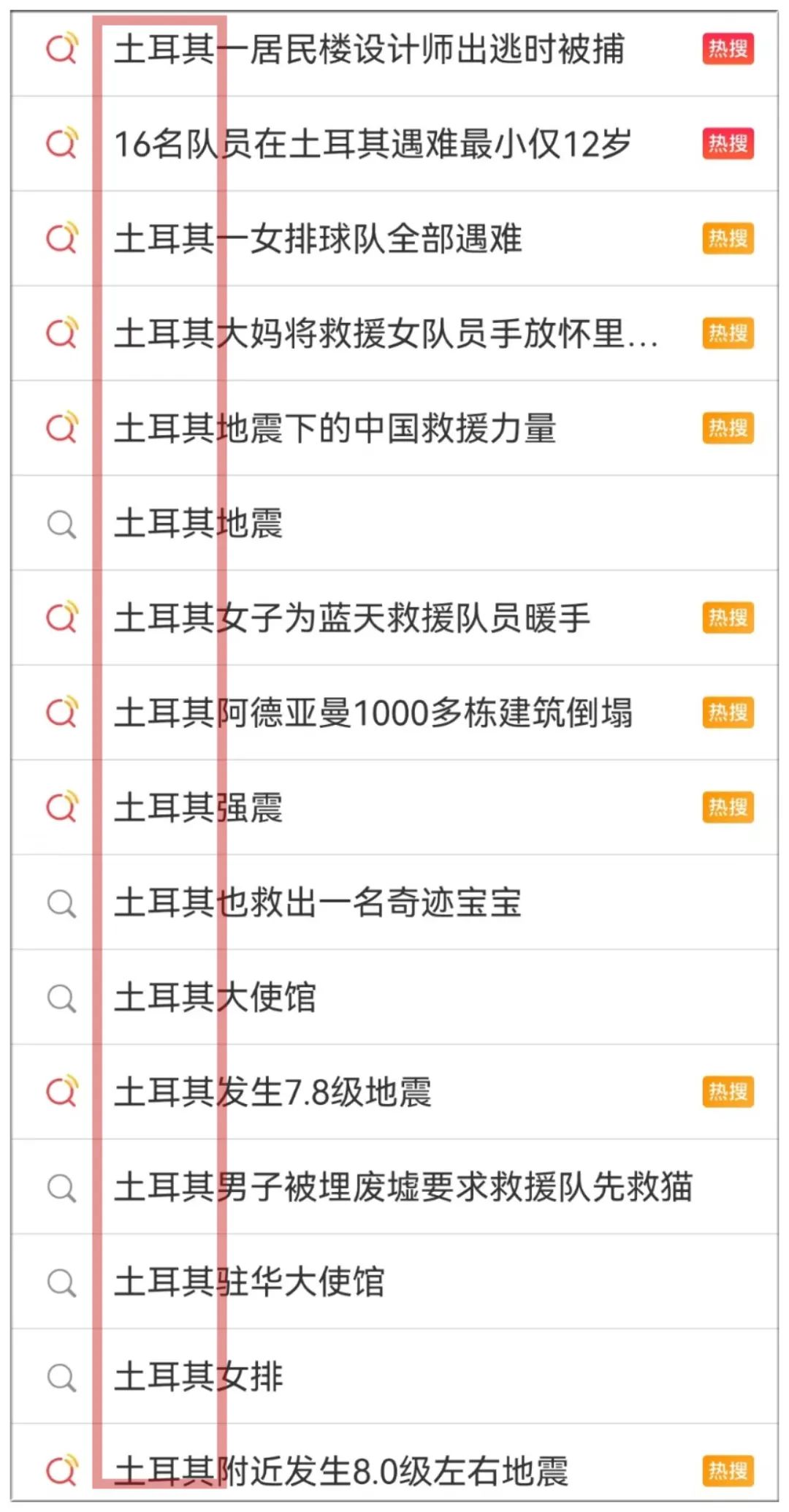Choose the 土耳其大使馆 suggestion
The image size is (789, 1512).
pyautogui.click(x=216, y=998)
